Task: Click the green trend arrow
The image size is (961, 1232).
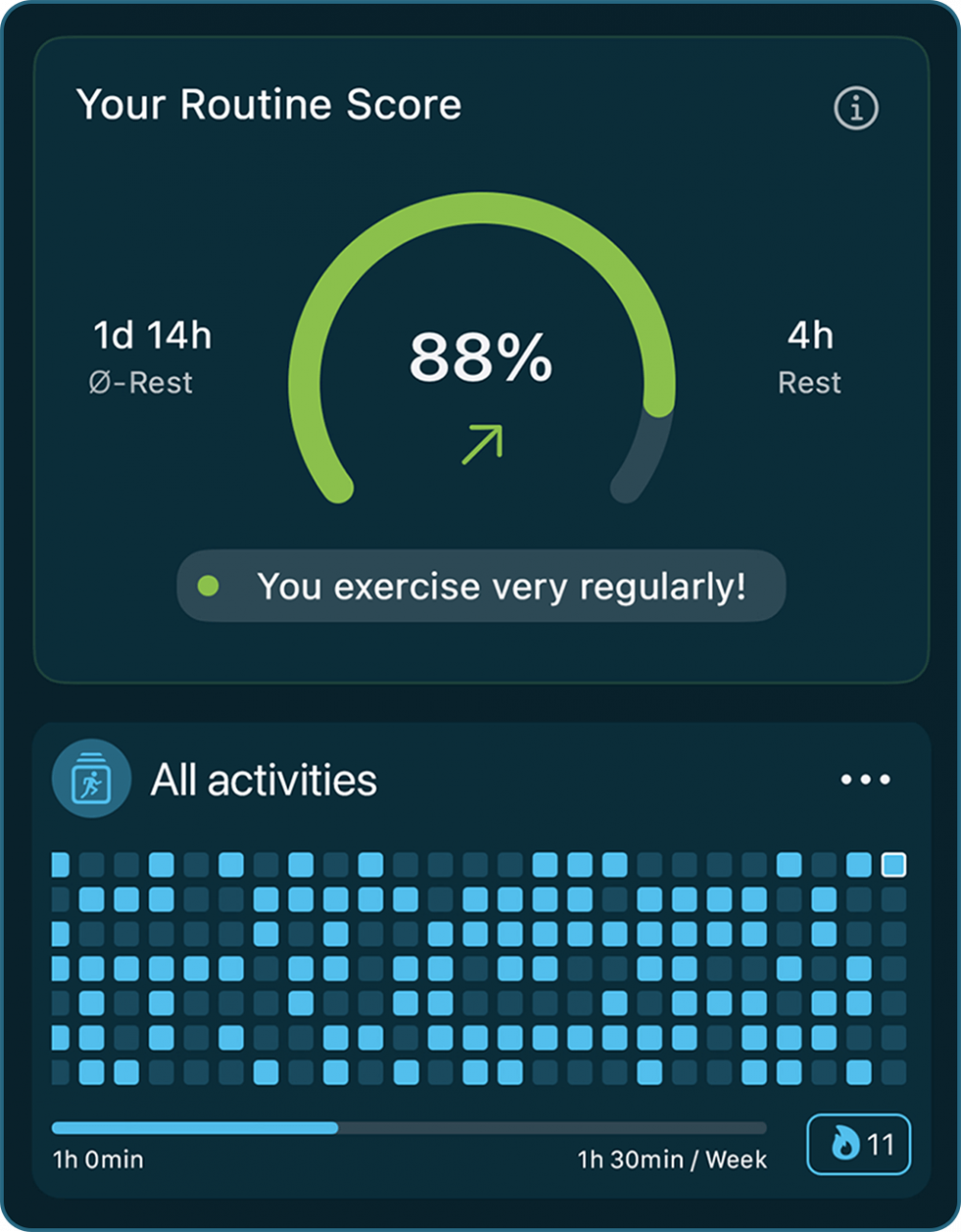Action: (482, 443)
